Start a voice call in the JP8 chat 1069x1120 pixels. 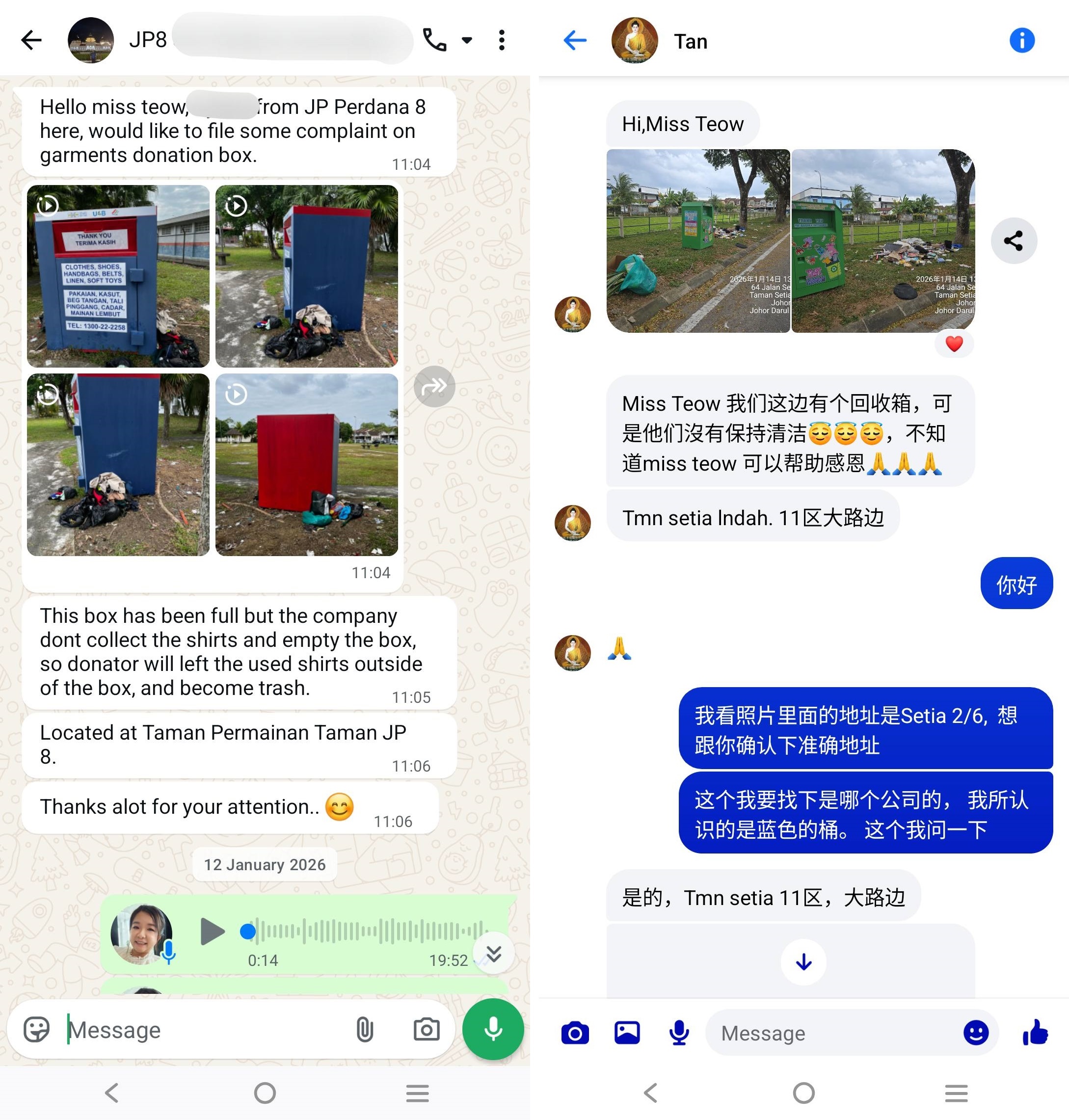point(435,40)
